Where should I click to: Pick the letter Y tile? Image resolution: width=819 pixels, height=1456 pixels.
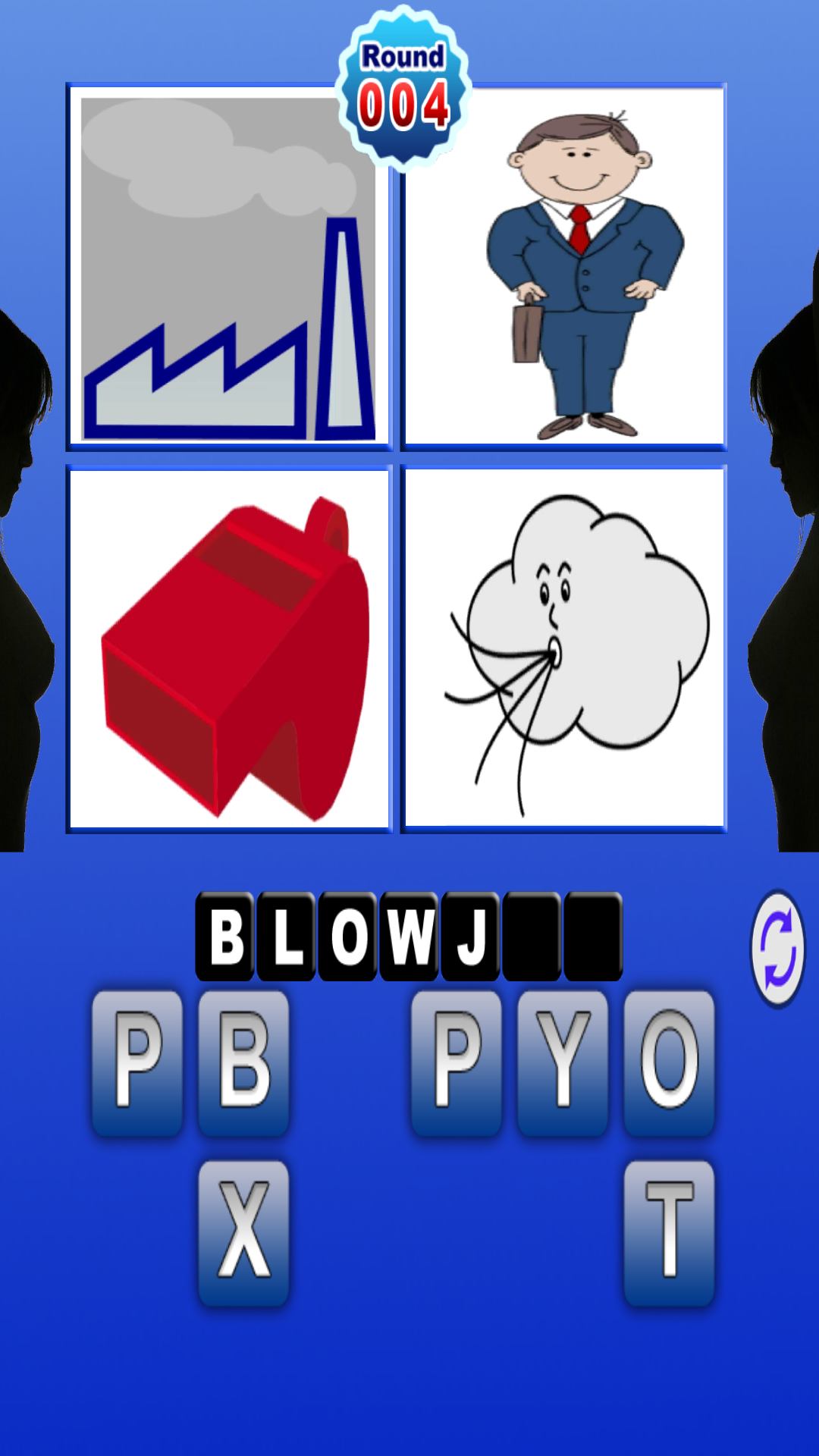click(x=562, y=1062)
